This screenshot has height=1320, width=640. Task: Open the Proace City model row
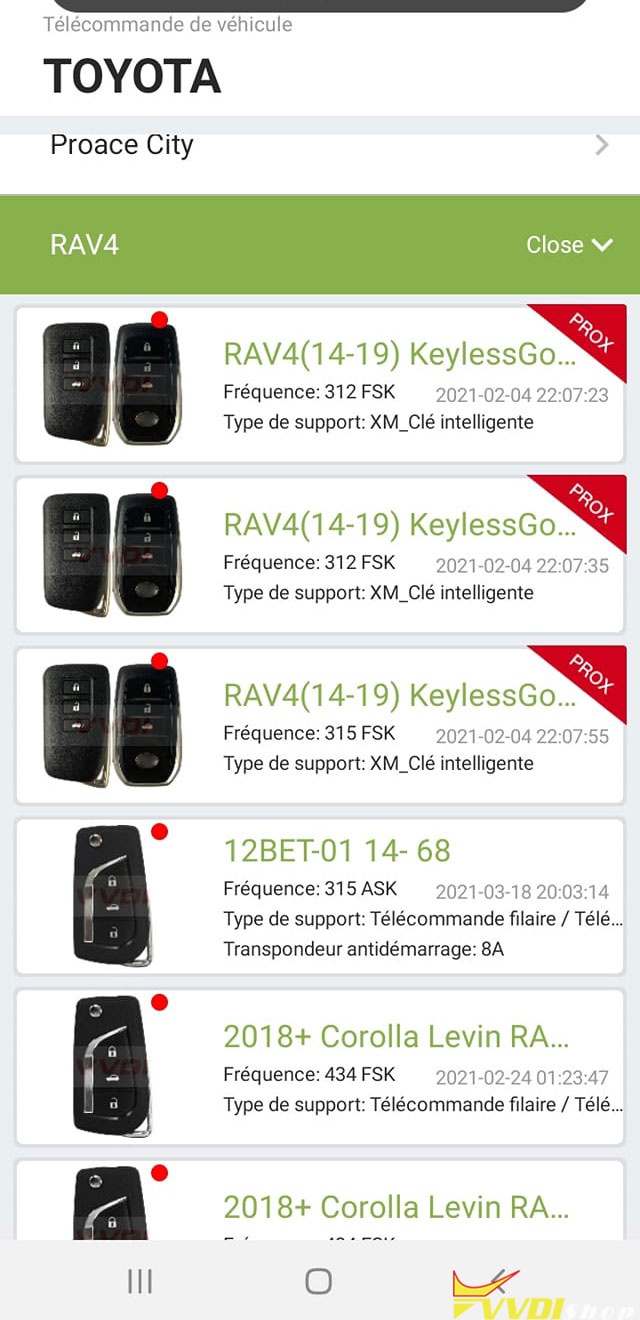[x=320, y=145]
